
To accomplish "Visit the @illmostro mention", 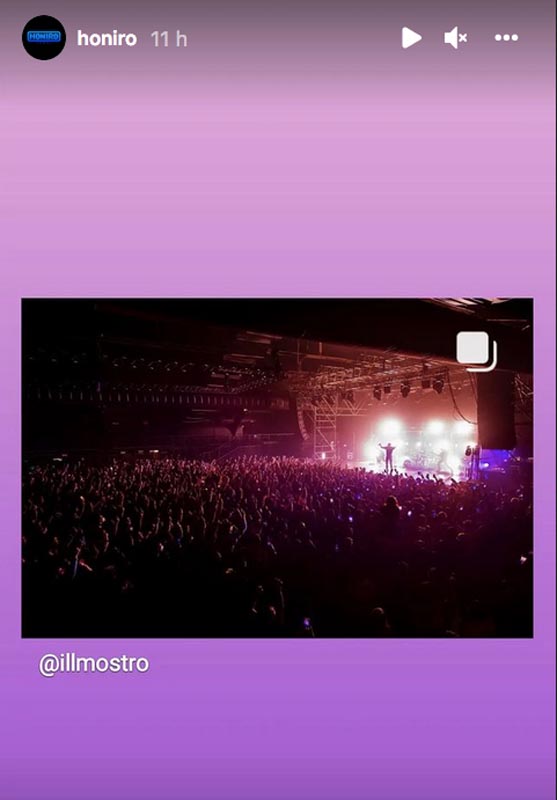I will (x=94, y=664).
